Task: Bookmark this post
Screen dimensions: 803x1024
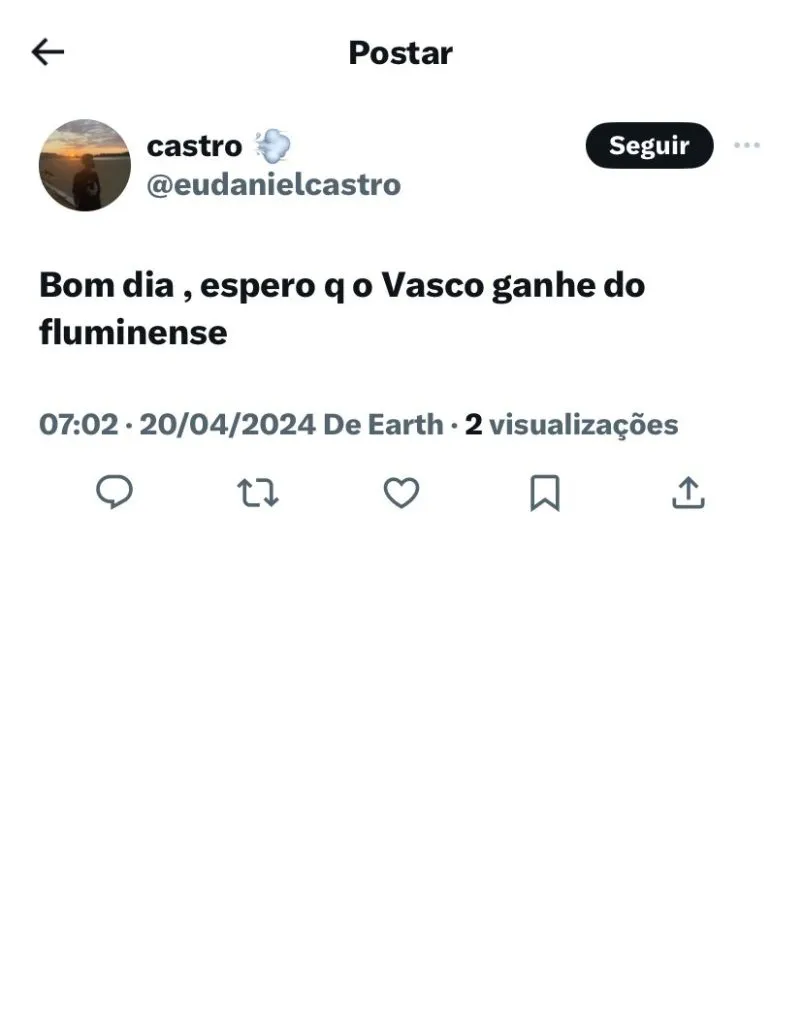Action: point(544,492)
